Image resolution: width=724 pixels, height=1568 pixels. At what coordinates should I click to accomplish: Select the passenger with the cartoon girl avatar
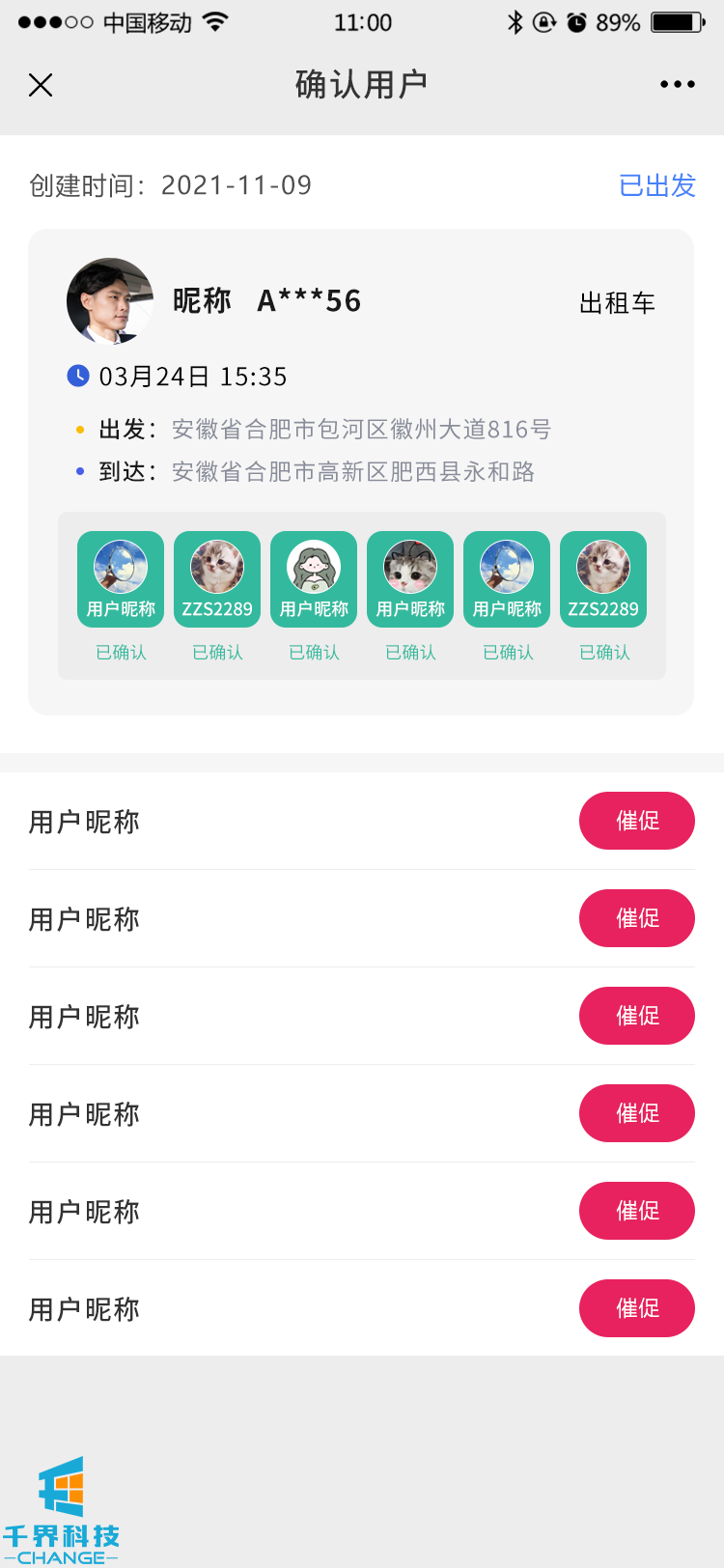tap(314, 578)
